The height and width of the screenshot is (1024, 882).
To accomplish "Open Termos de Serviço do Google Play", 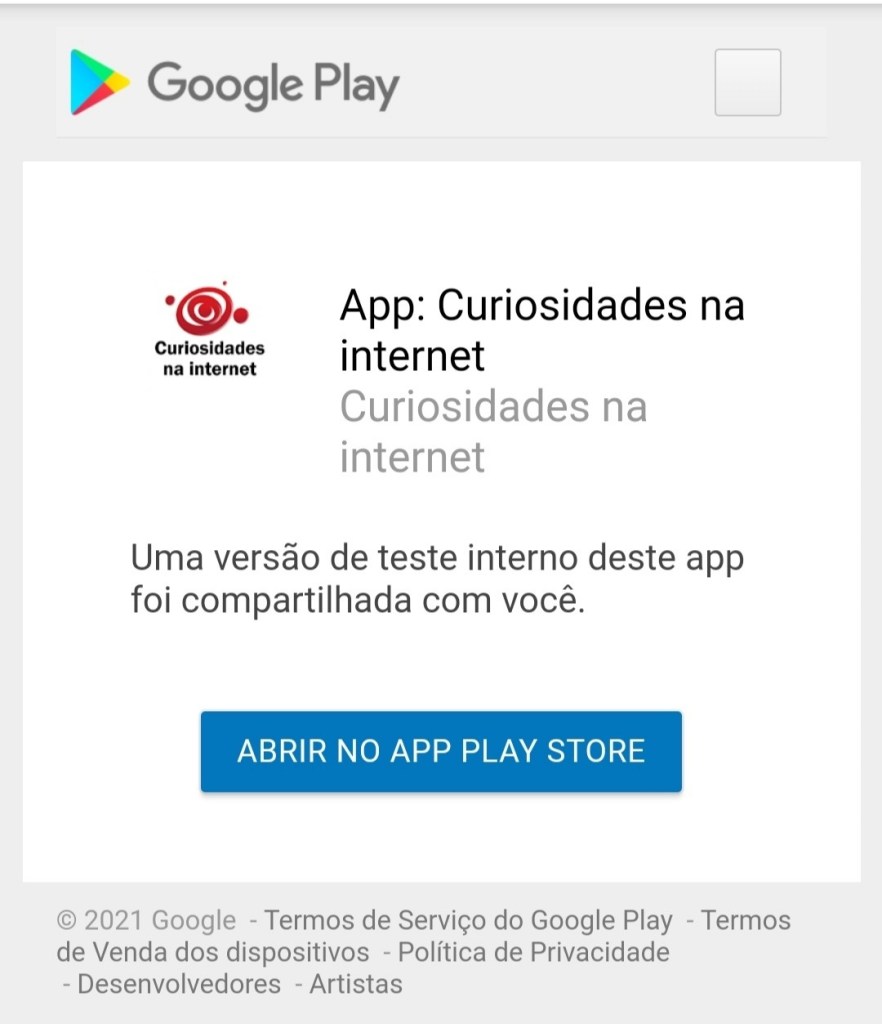I will [x=468, y=920].
